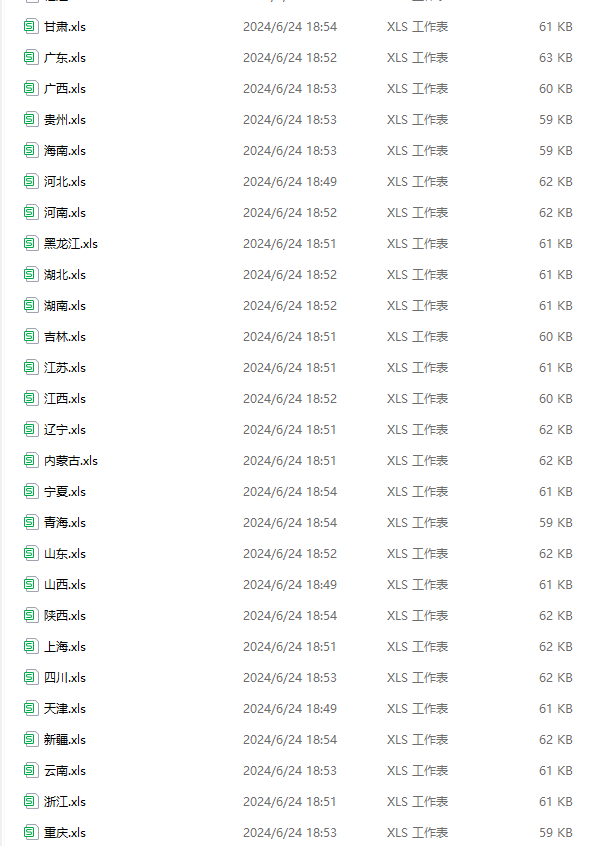This screenshot has width=604, height=848.
Task: Open the 新疆.xls file
Action: [x=65, y=740]
